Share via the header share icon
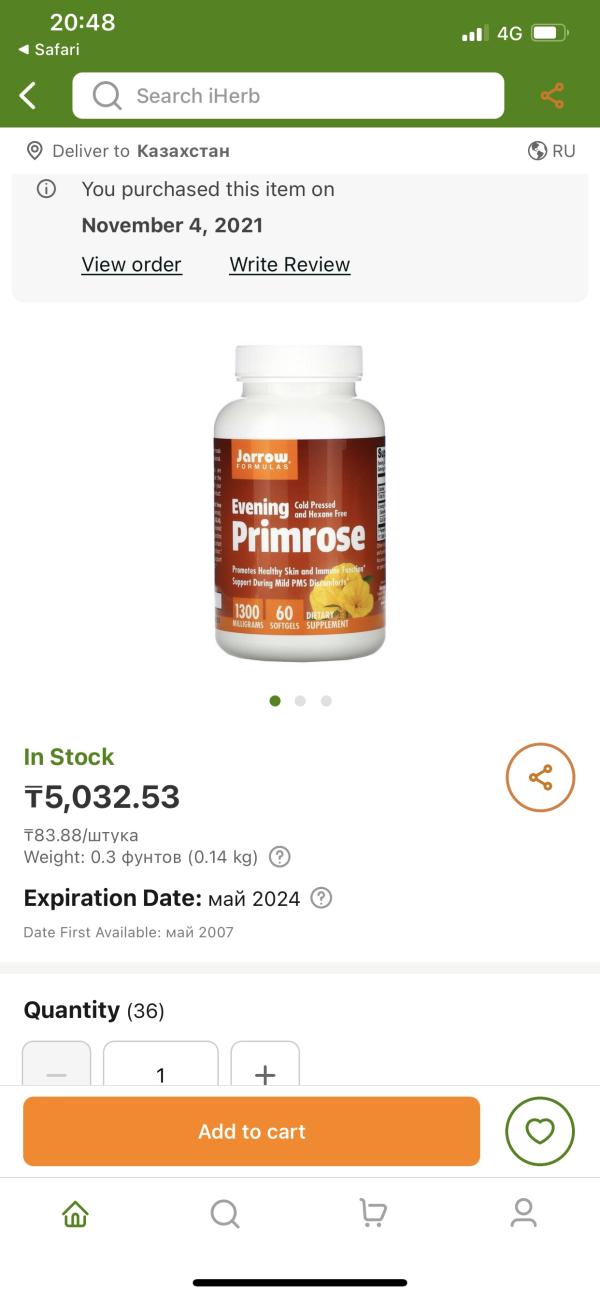The width and height of the screenshot is (600, 1298). pos(552,96)
